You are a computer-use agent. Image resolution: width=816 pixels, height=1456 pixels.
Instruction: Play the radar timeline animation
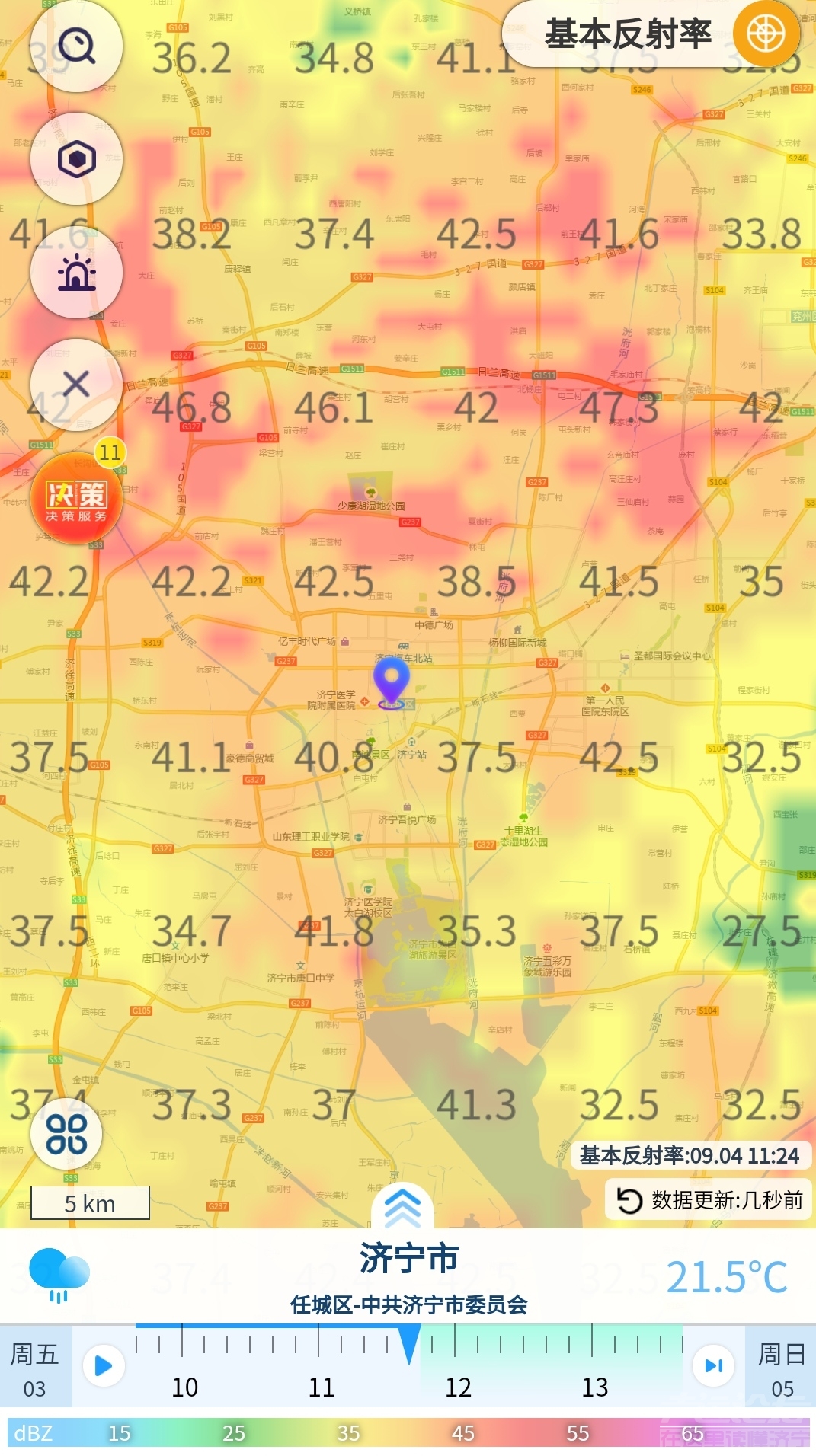[x=104, y=1365]
